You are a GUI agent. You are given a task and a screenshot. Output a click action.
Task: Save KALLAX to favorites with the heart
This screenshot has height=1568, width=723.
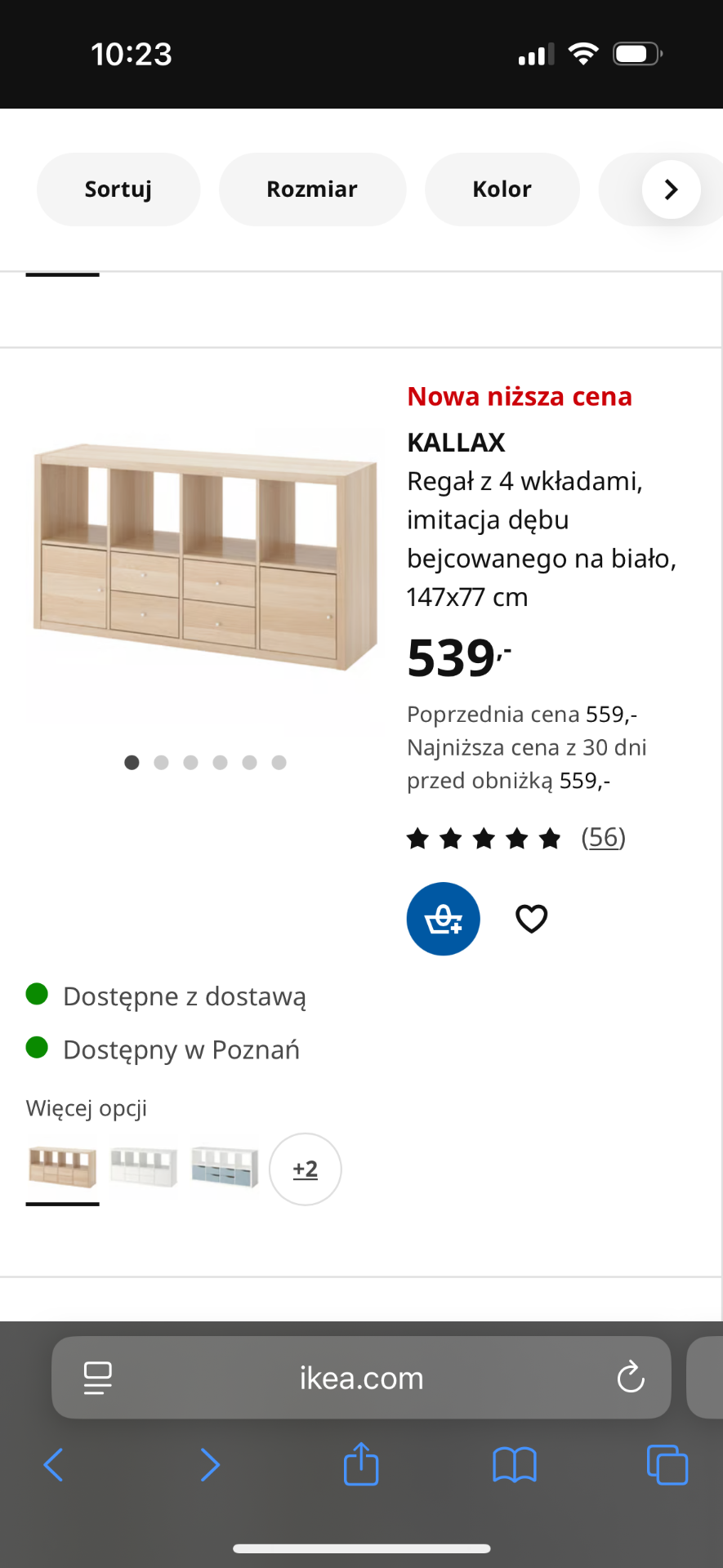[531, 919]
